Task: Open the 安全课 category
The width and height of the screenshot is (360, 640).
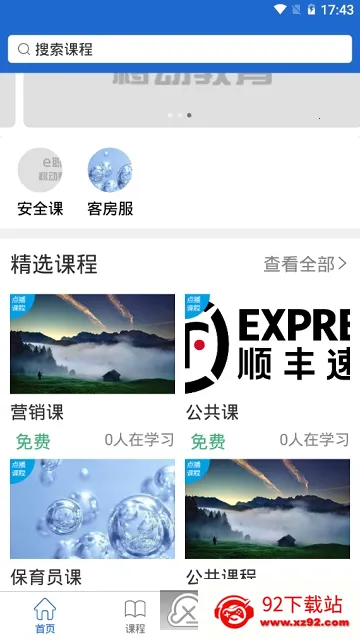Action: coord(40,182)
